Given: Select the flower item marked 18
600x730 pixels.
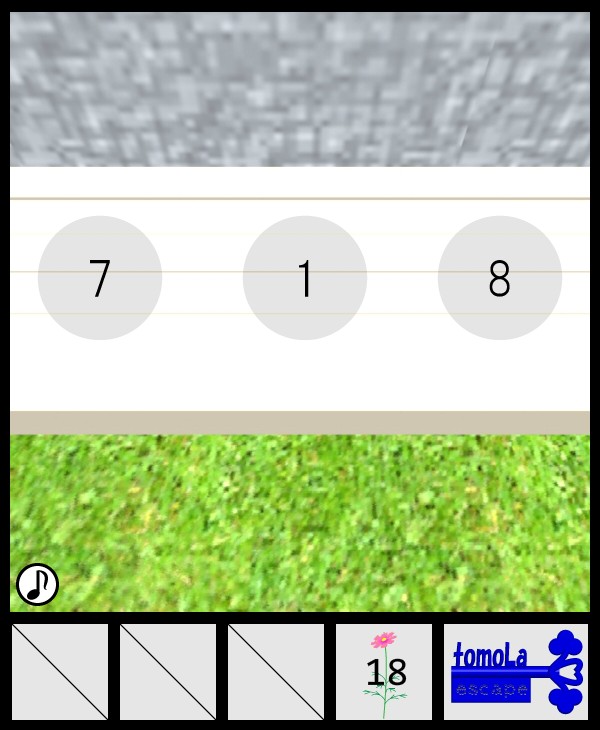Looking at the screenshot, I should pos(384,672).
